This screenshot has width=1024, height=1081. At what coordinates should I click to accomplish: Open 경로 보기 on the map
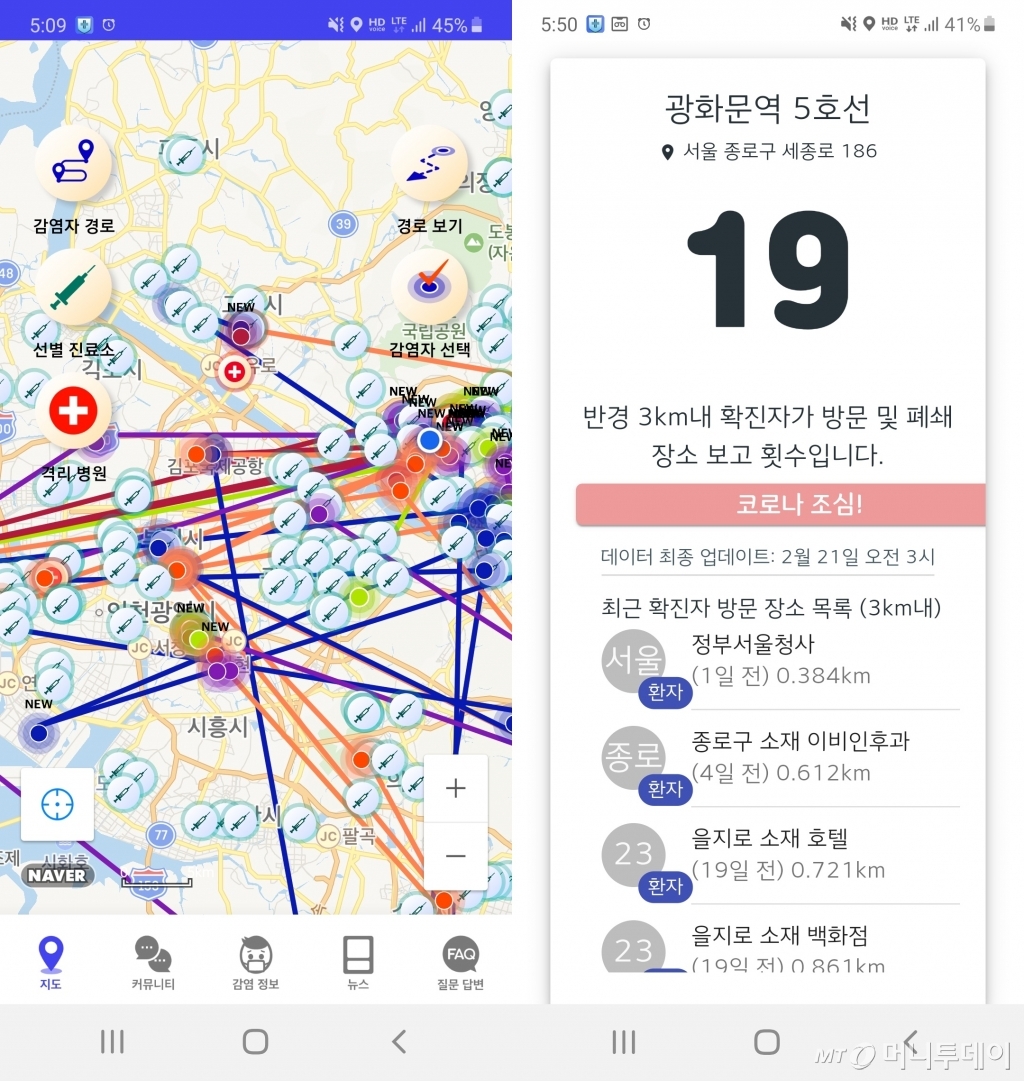(x=430, y=163)
